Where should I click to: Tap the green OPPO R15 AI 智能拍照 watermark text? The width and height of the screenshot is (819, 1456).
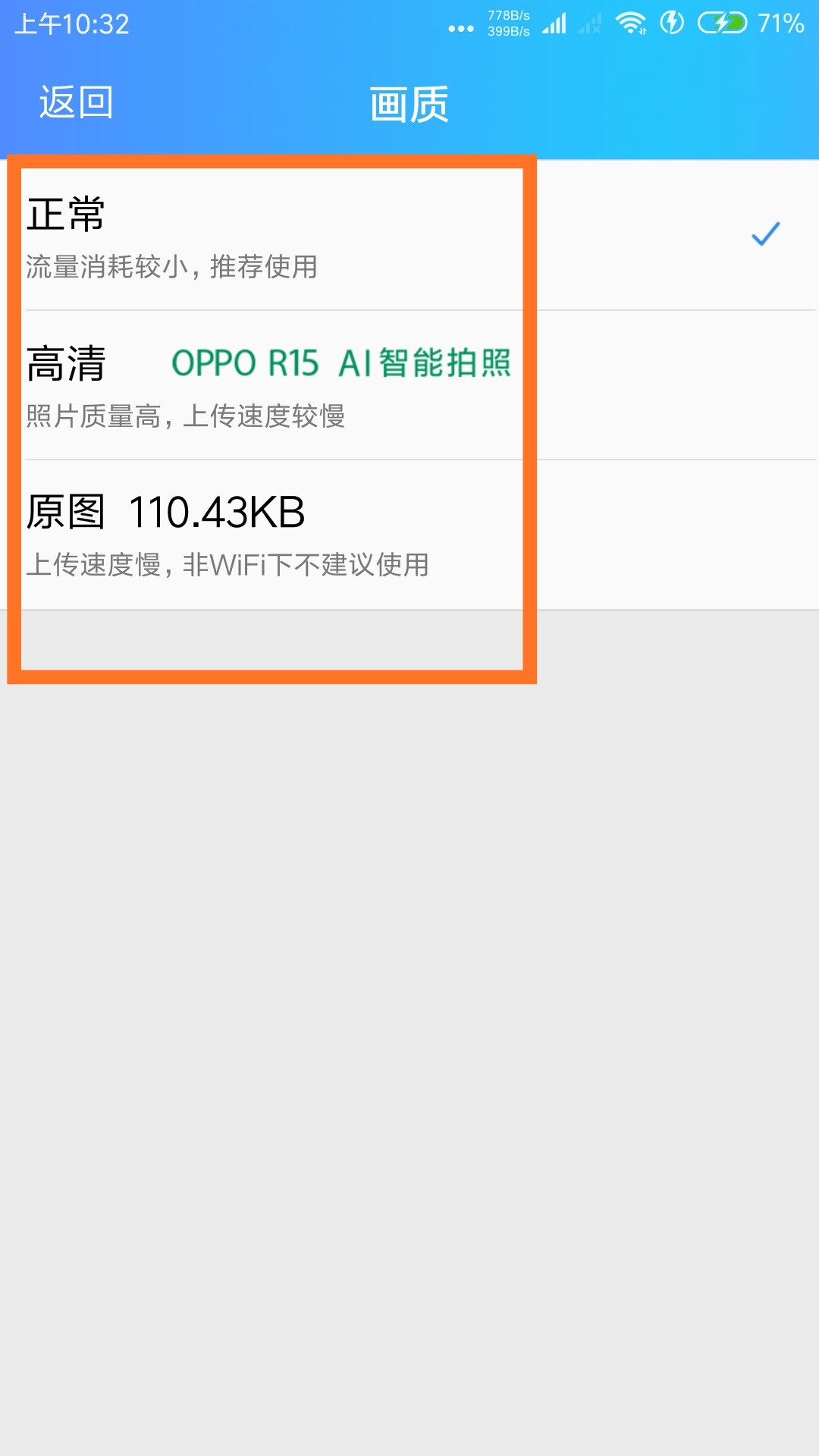342,363
